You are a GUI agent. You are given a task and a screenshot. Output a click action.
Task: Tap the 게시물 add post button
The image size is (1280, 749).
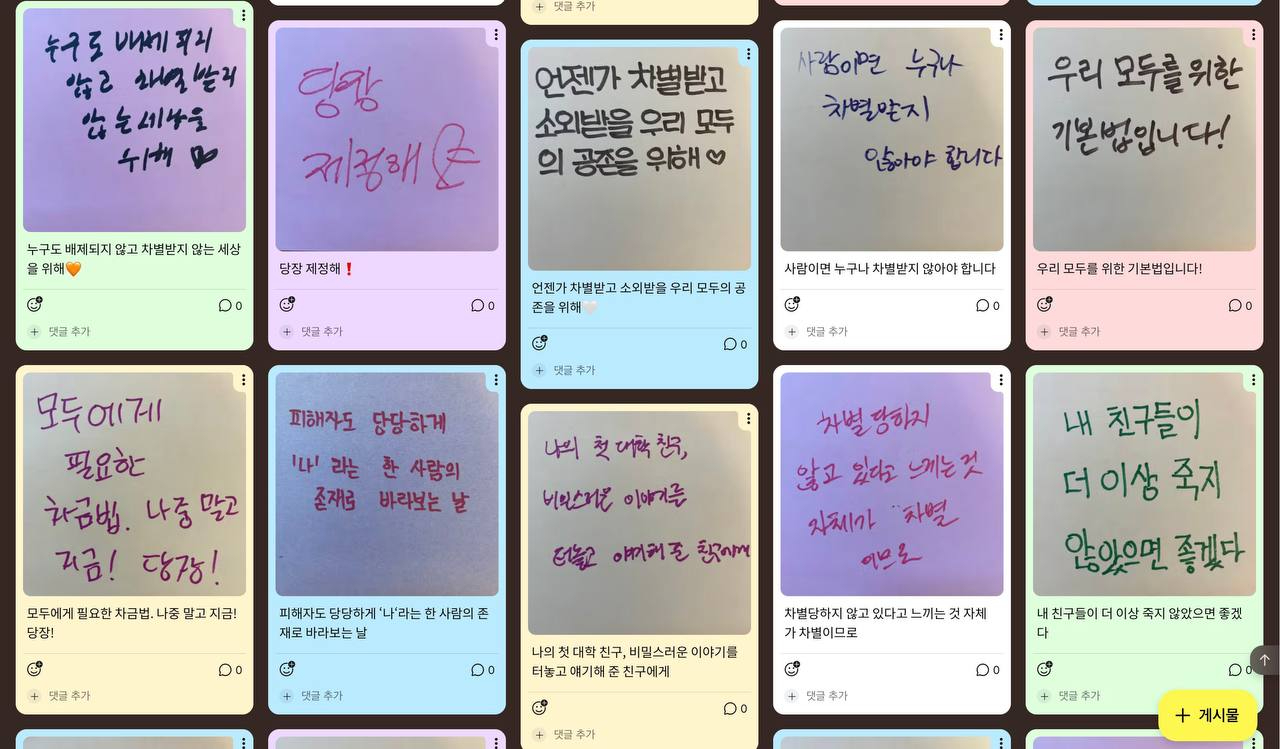(1207, 715)
